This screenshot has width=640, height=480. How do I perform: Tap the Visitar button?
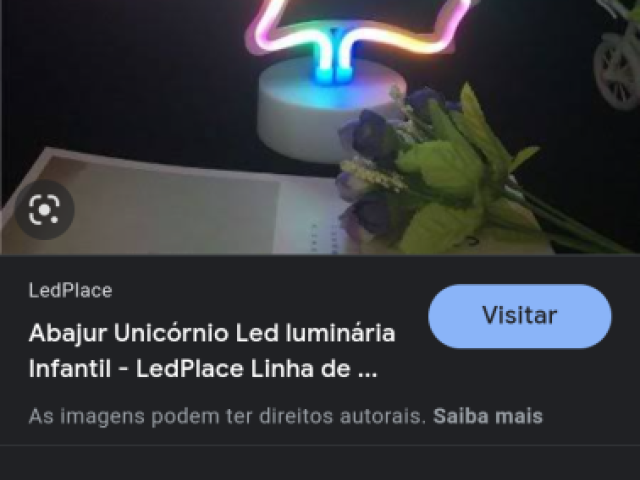[519, 316]
